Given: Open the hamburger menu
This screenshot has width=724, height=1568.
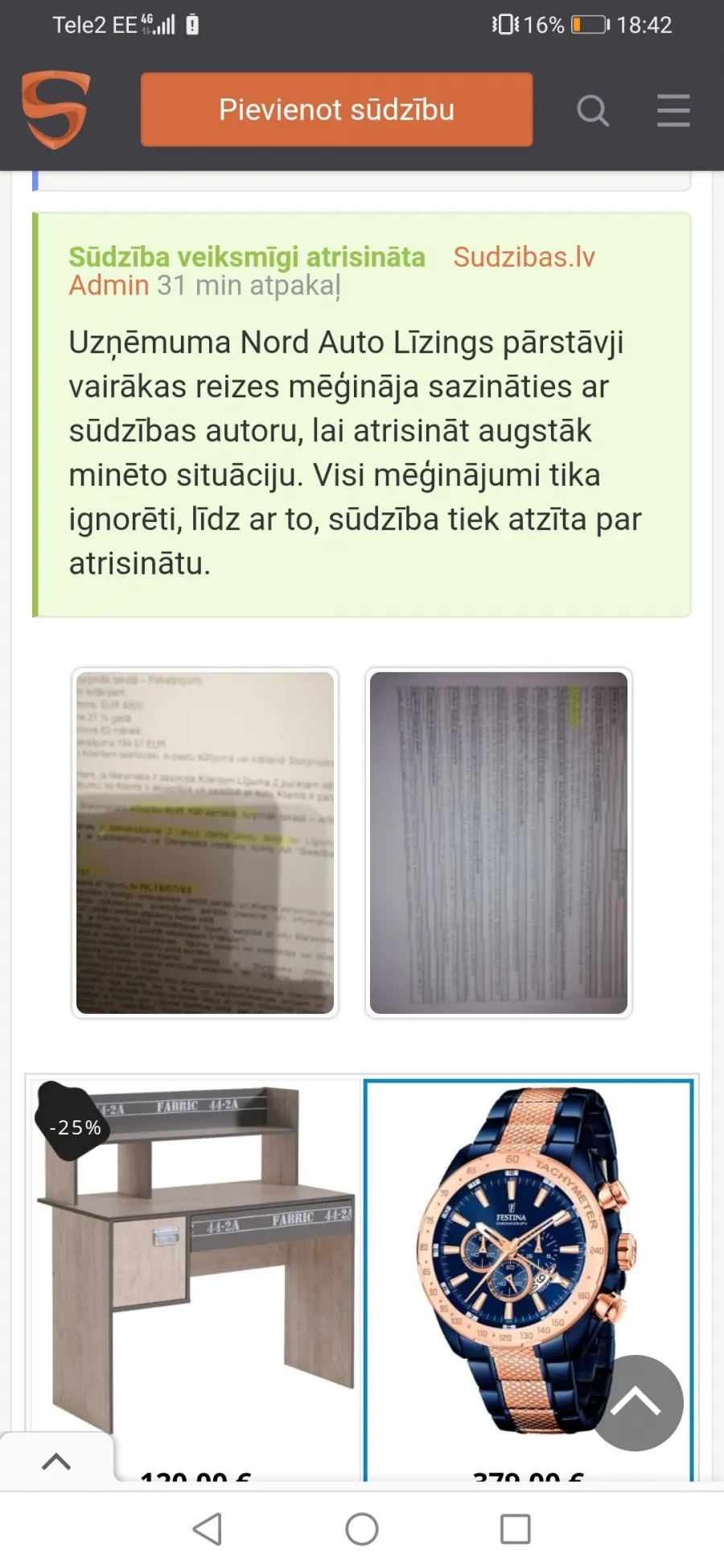Looking at the screenshot, I should (673, 110).
